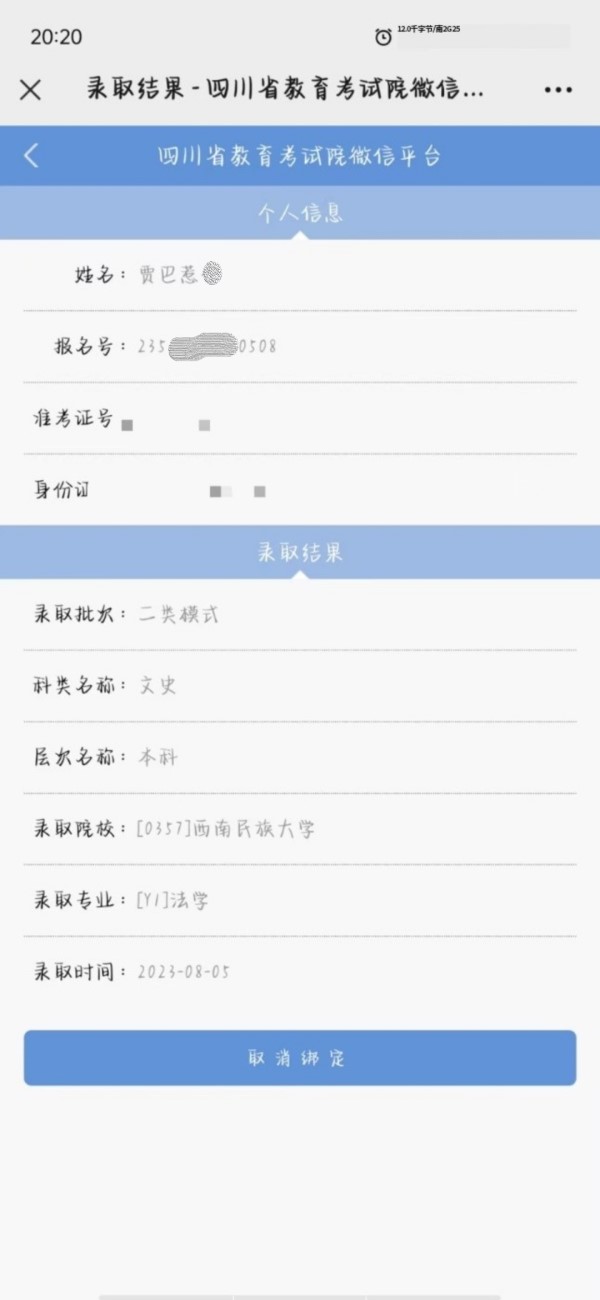Tap the 取消绑定 button

click(300, 1058)
